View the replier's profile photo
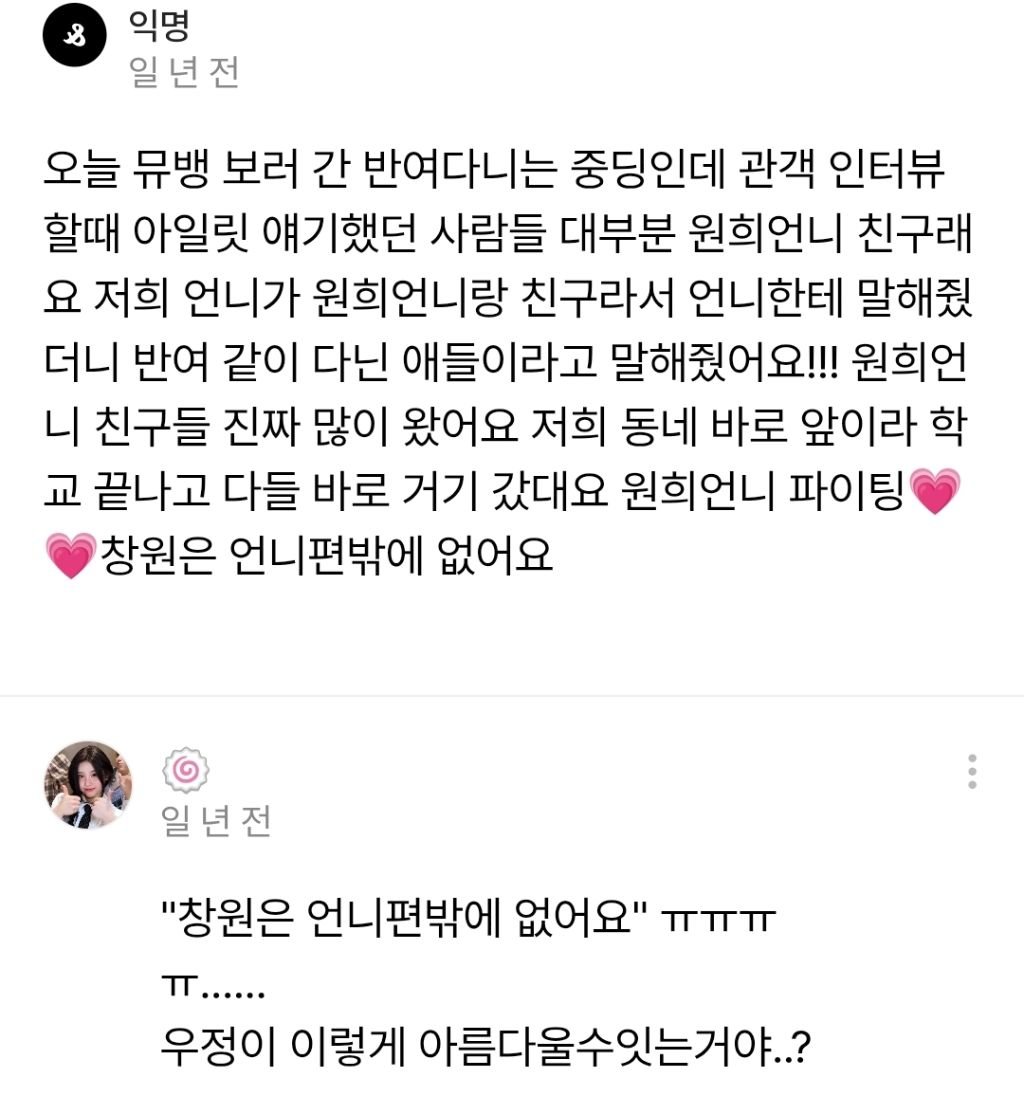 pyautogui.click(x=88, y=784)
